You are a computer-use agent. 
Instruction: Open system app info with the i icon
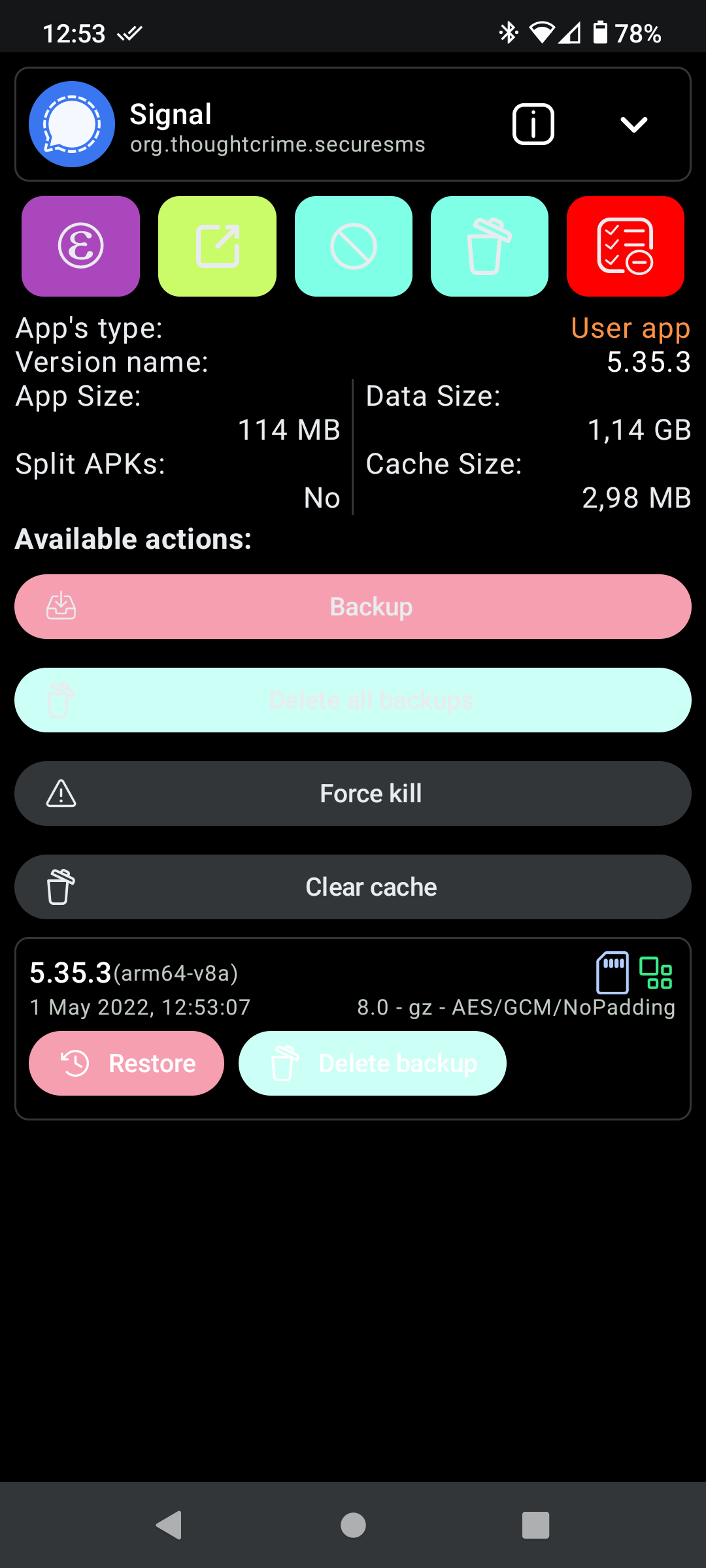click(x=532, y=123)
